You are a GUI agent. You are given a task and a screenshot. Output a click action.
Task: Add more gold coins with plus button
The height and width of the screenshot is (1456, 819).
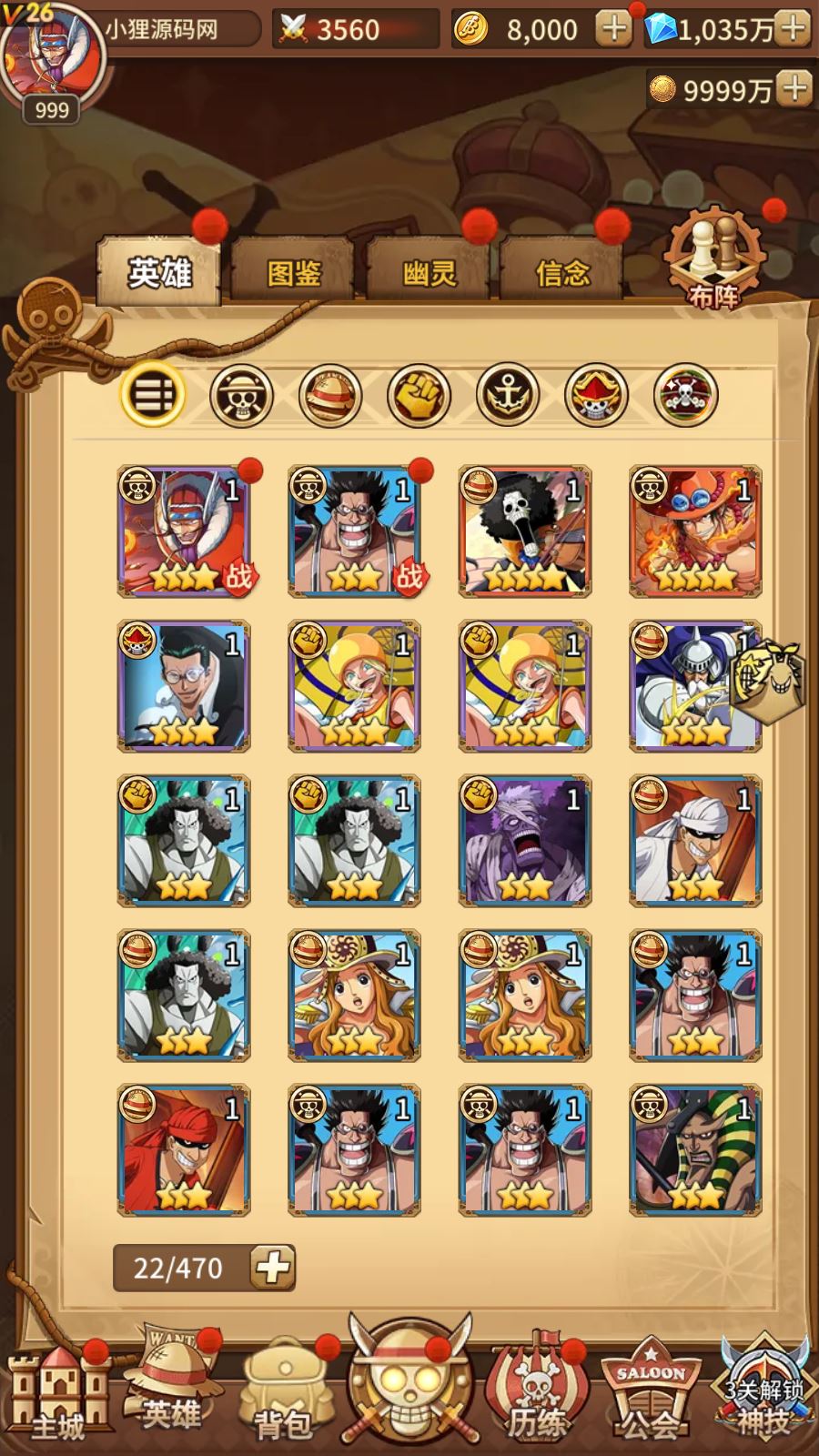pyautogui.click(x=614, y=29)
